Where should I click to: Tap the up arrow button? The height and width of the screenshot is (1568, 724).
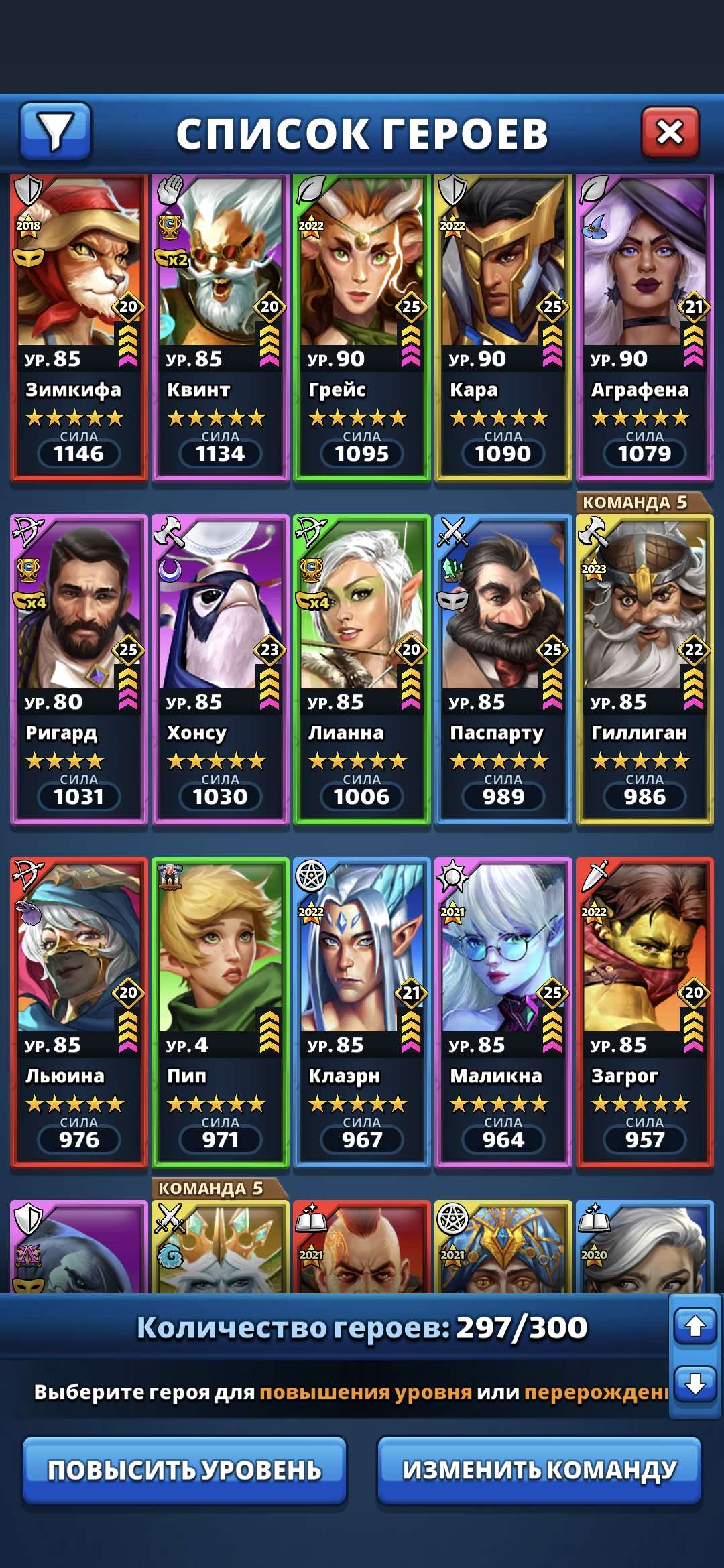click(695, 1325)
